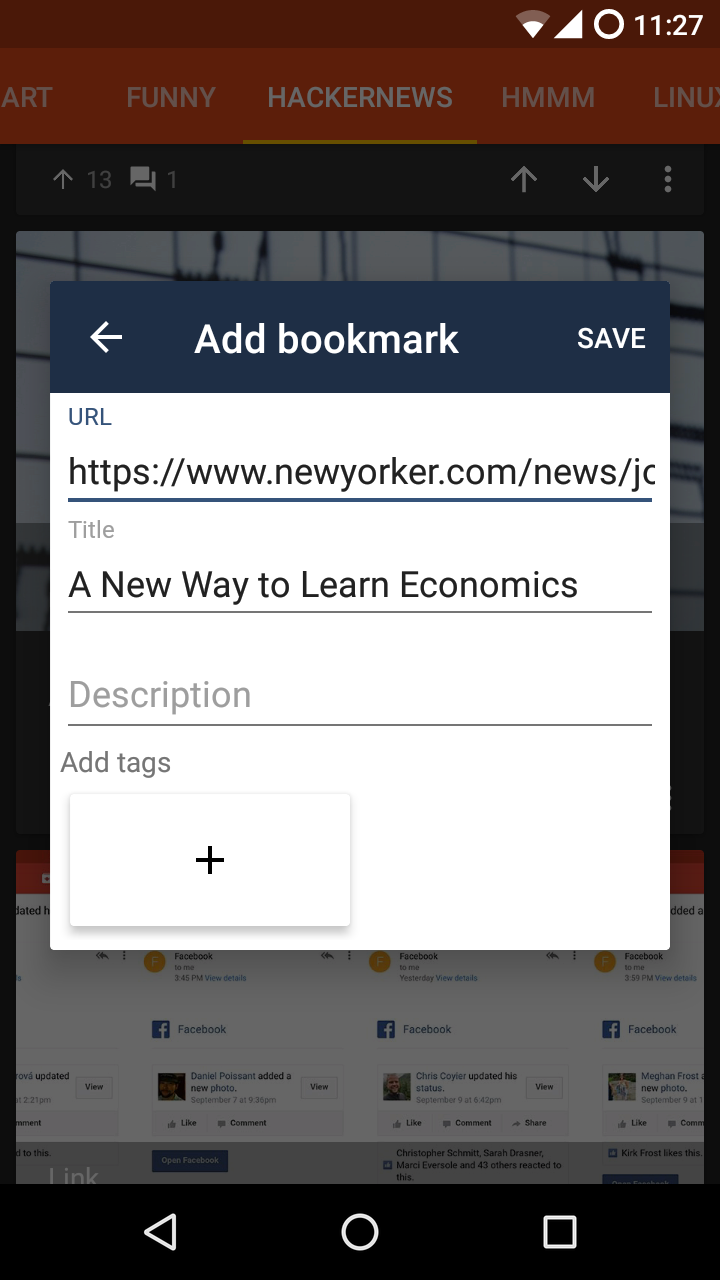Go to the home screen
The width and height of the screenshot is (720, 1280).
(360, 1232)
